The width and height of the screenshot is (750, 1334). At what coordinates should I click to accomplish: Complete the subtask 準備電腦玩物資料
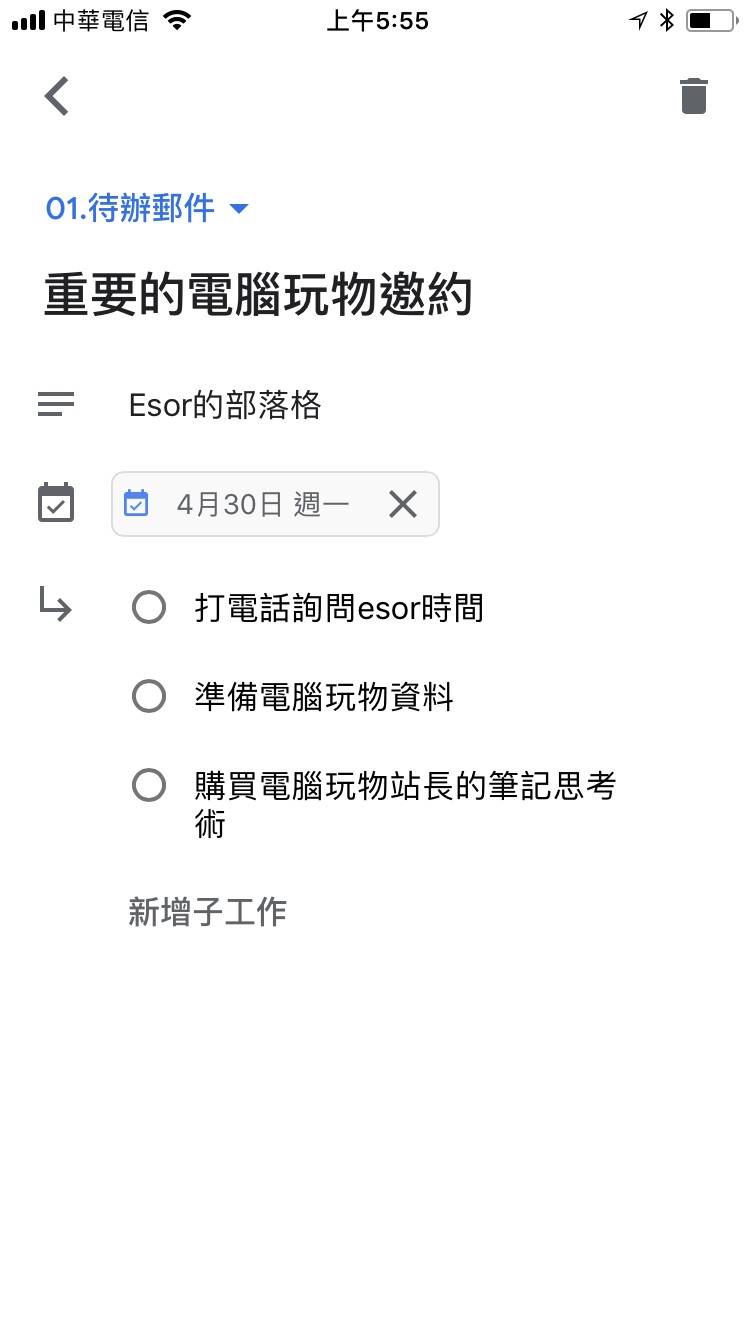(x=149, y=696)
